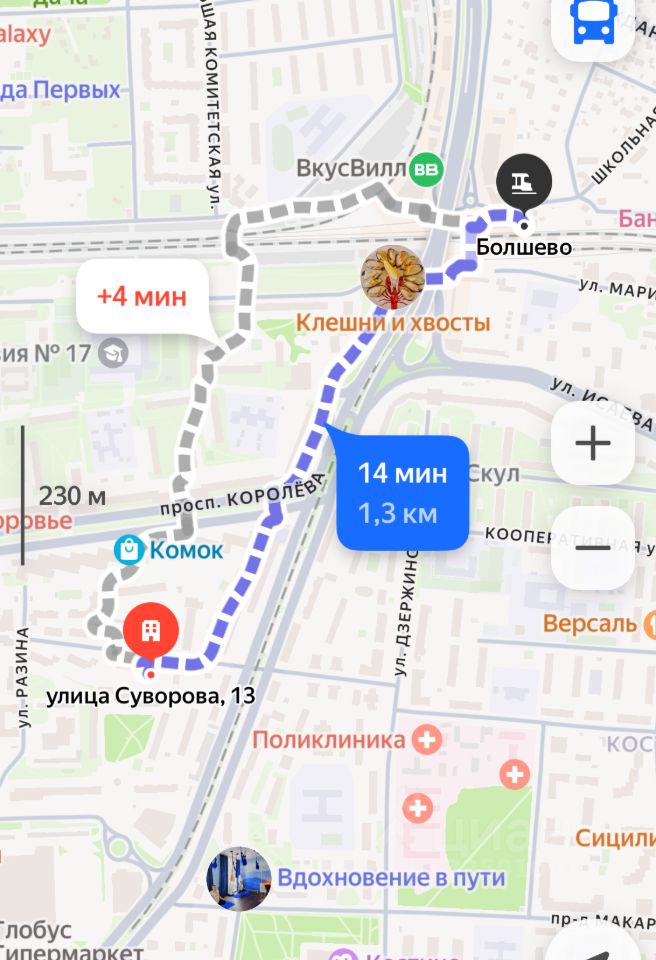This screenshot has width=656, height=960.
Task: Open the Поликлиника map marker
Action: [428, 740]
